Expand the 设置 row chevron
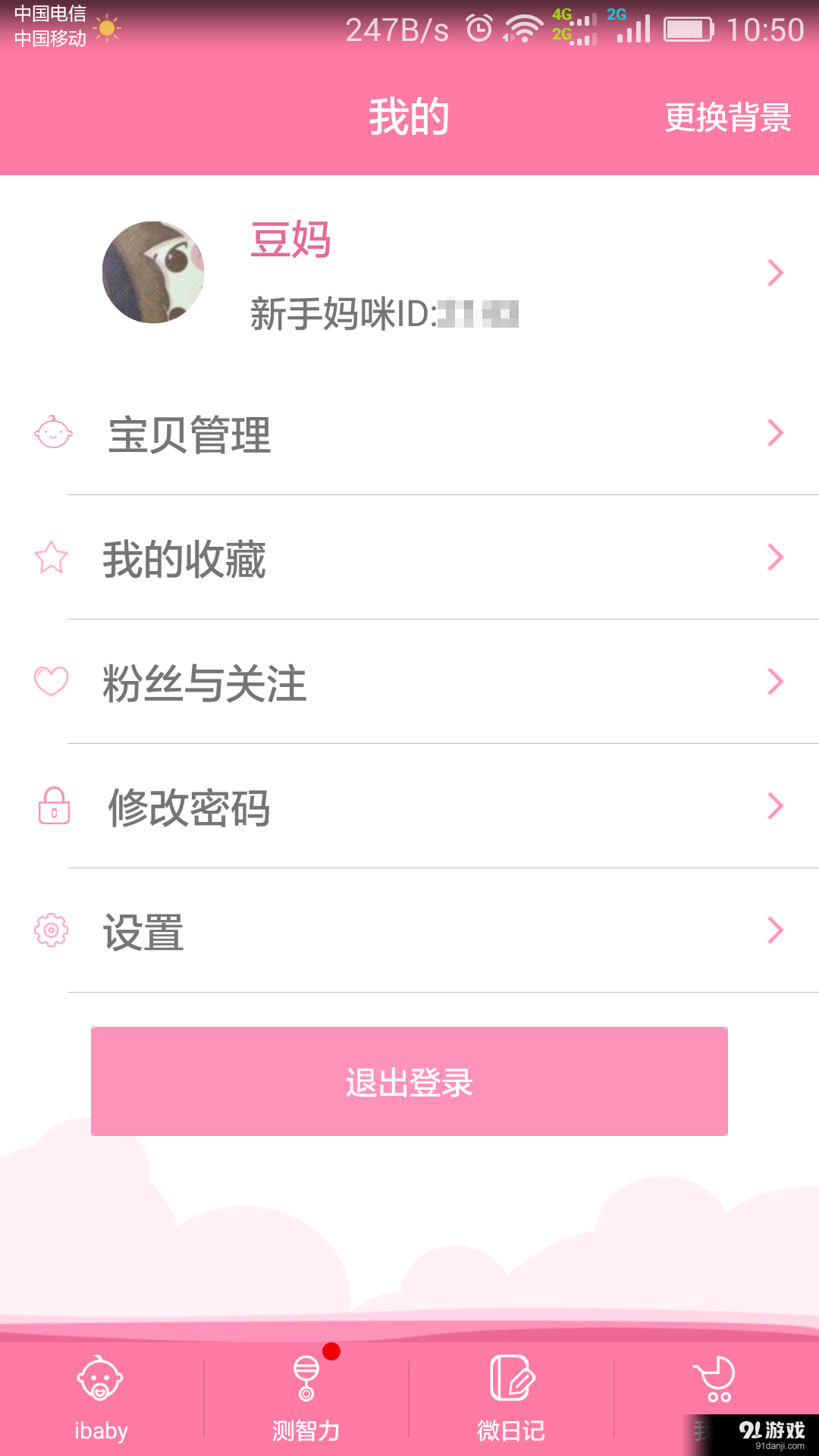Image resolution: width=819 pixels, height=1456 pixels. point(777,931)
